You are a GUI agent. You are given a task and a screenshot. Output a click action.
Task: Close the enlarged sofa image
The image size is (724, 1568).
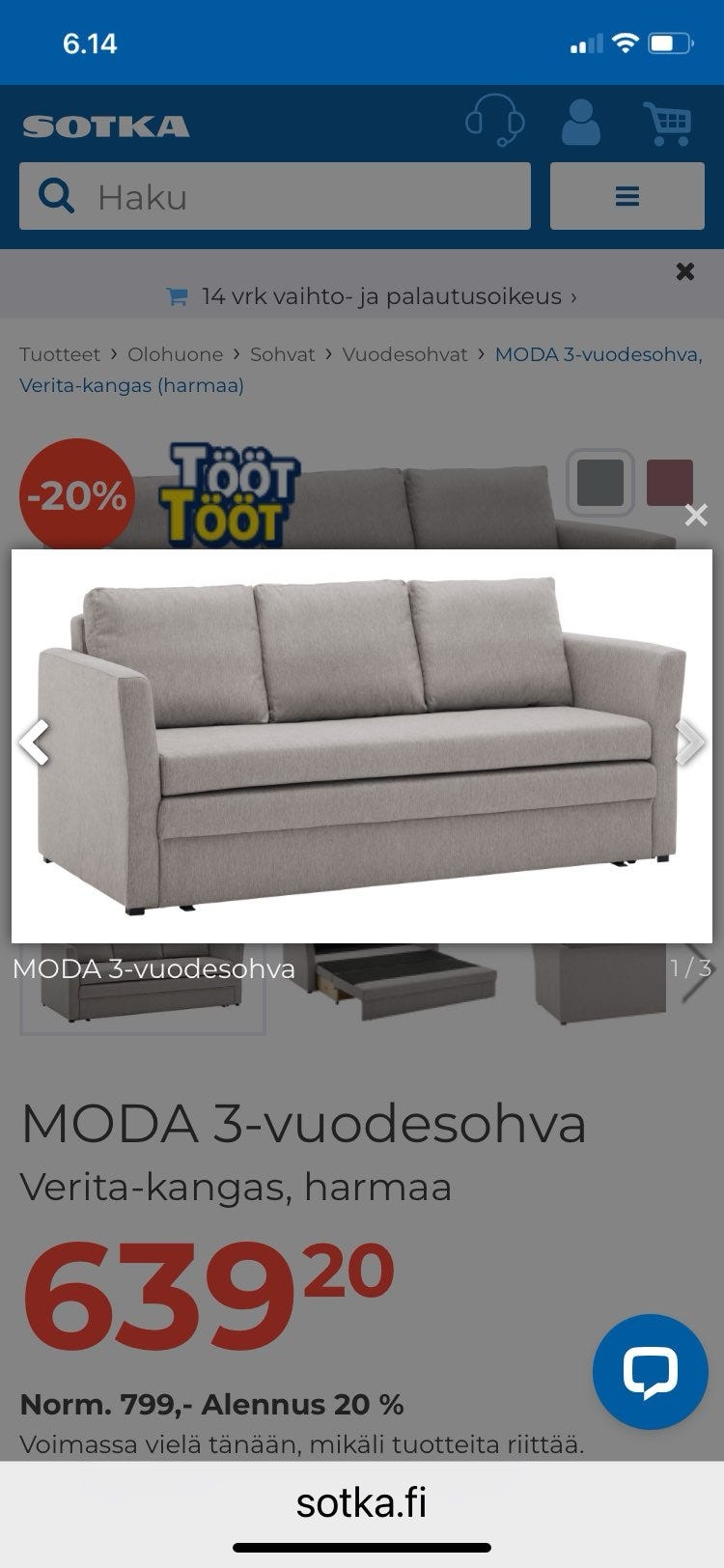695,516
